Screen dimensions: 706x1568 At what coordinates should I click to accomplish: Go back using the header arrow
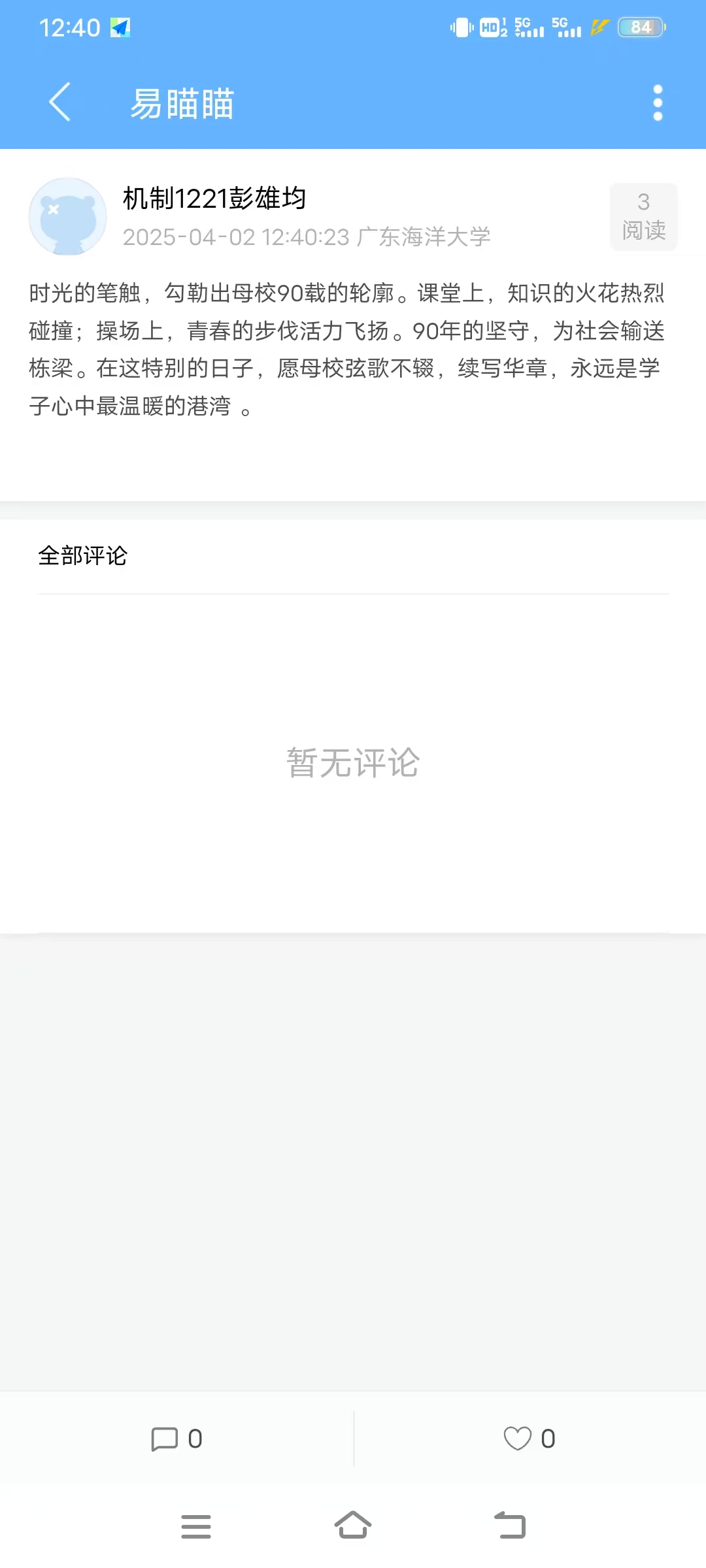[59, 102]
